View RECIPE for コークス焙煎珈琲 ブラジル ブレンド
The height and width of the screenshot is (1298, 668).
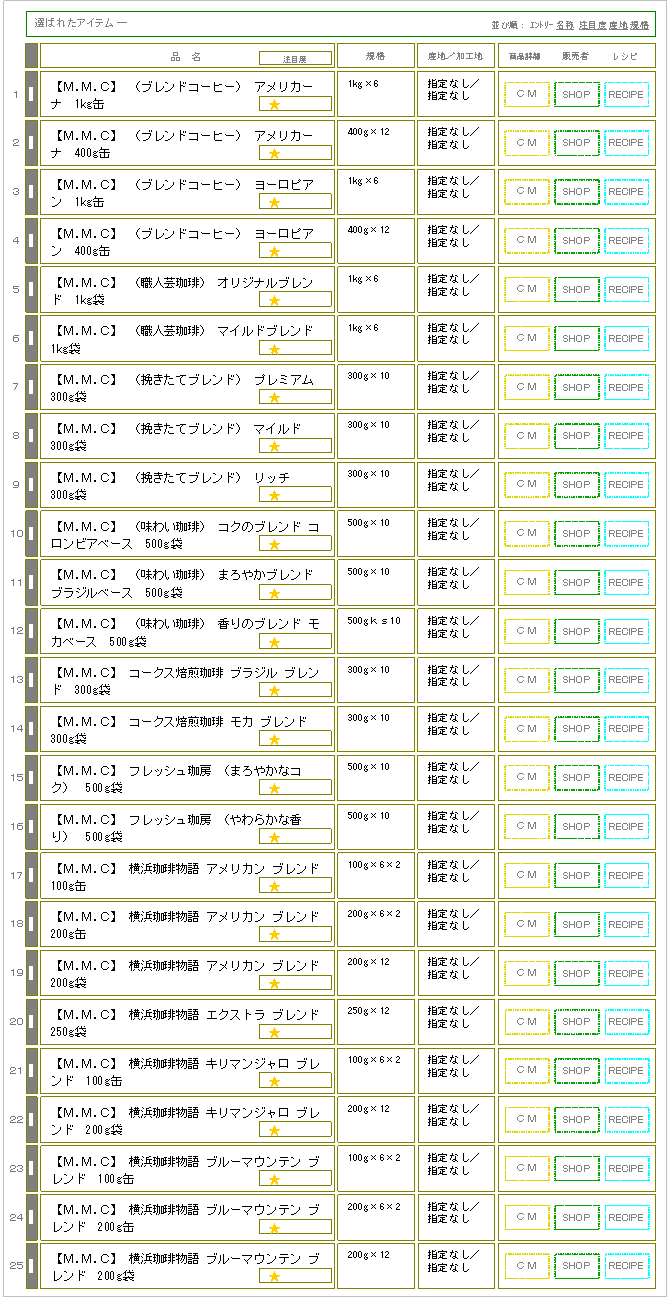(x=626, y=680)
